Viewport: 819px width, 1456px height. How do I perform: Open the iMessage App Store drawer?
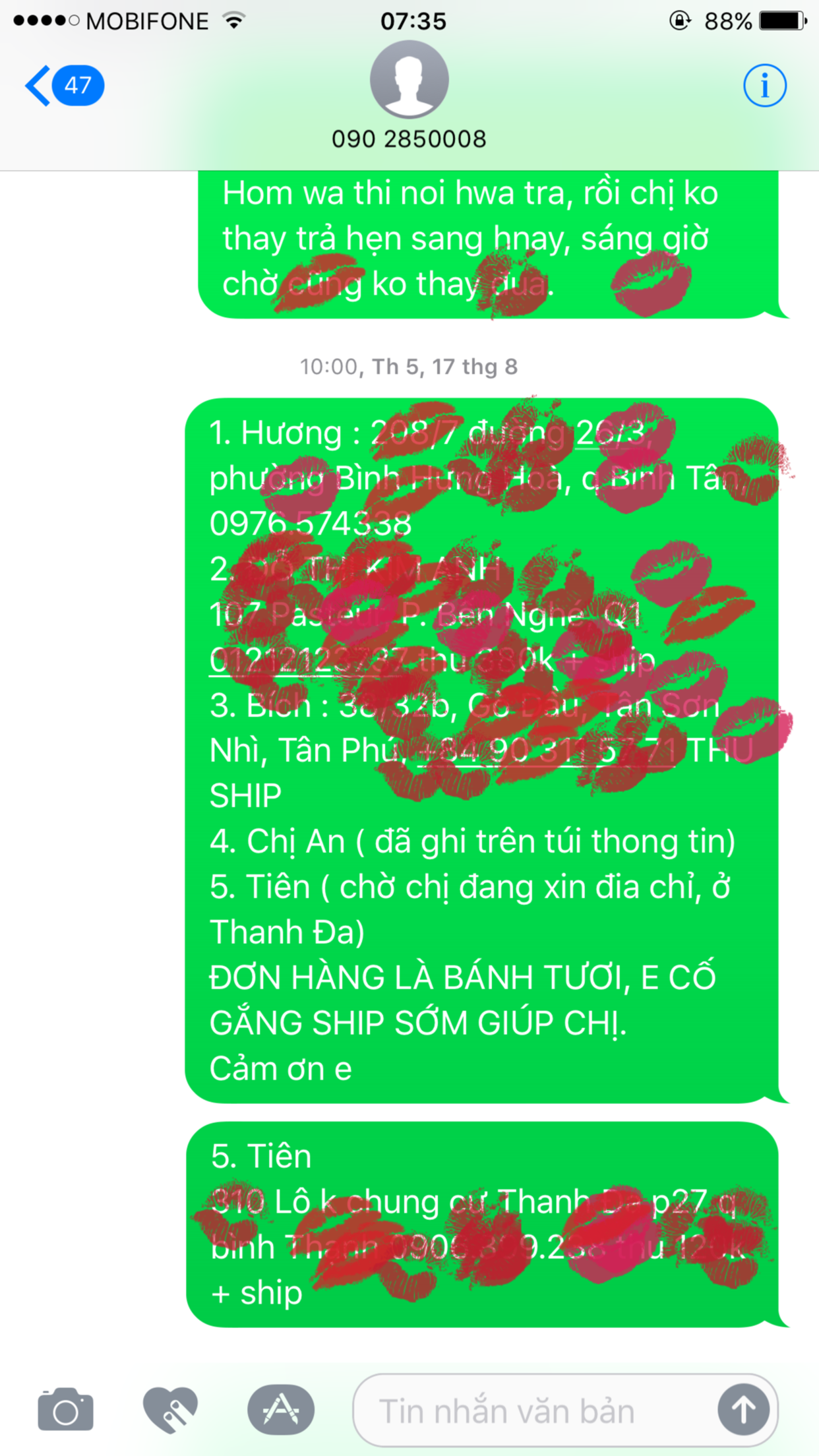click(281, 1410)
